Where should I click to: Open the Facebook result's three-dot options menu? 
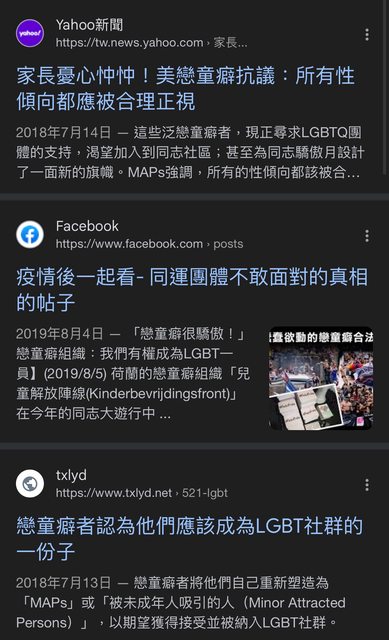(x=367, y=236)
